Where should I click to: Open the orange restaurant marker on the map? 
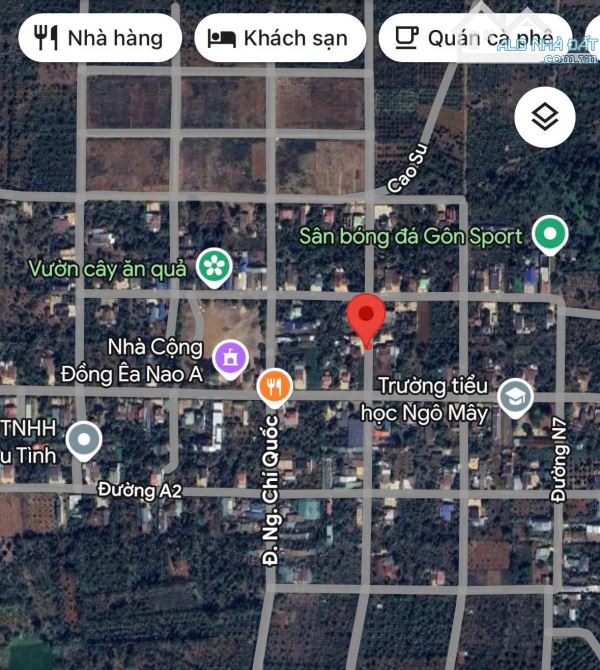(273, 384)
